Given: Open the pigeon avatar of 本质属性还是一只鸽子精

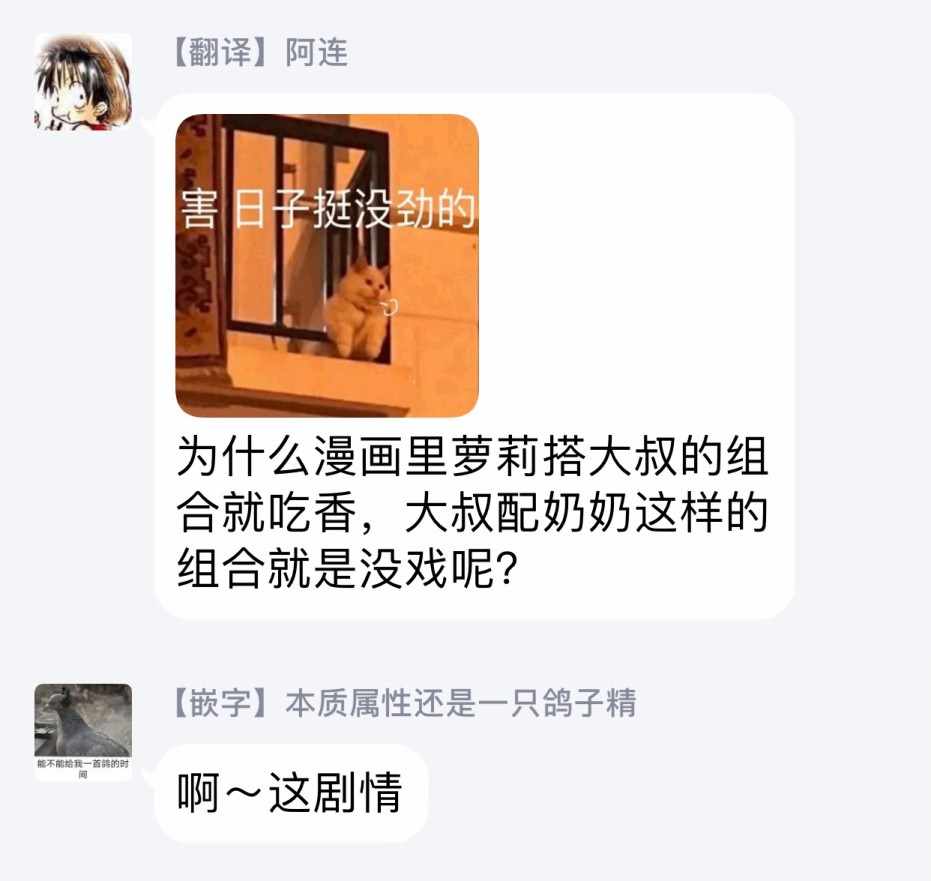Looking at the screenshot, I should [x=83, y=731].
